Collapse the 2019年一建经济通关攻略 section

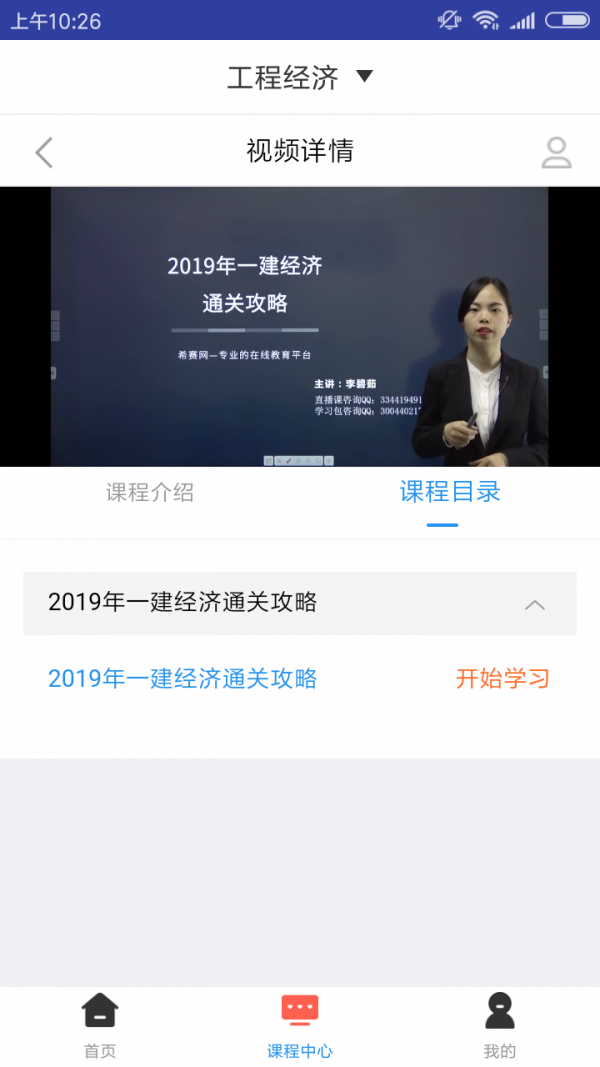pos(535,604)
